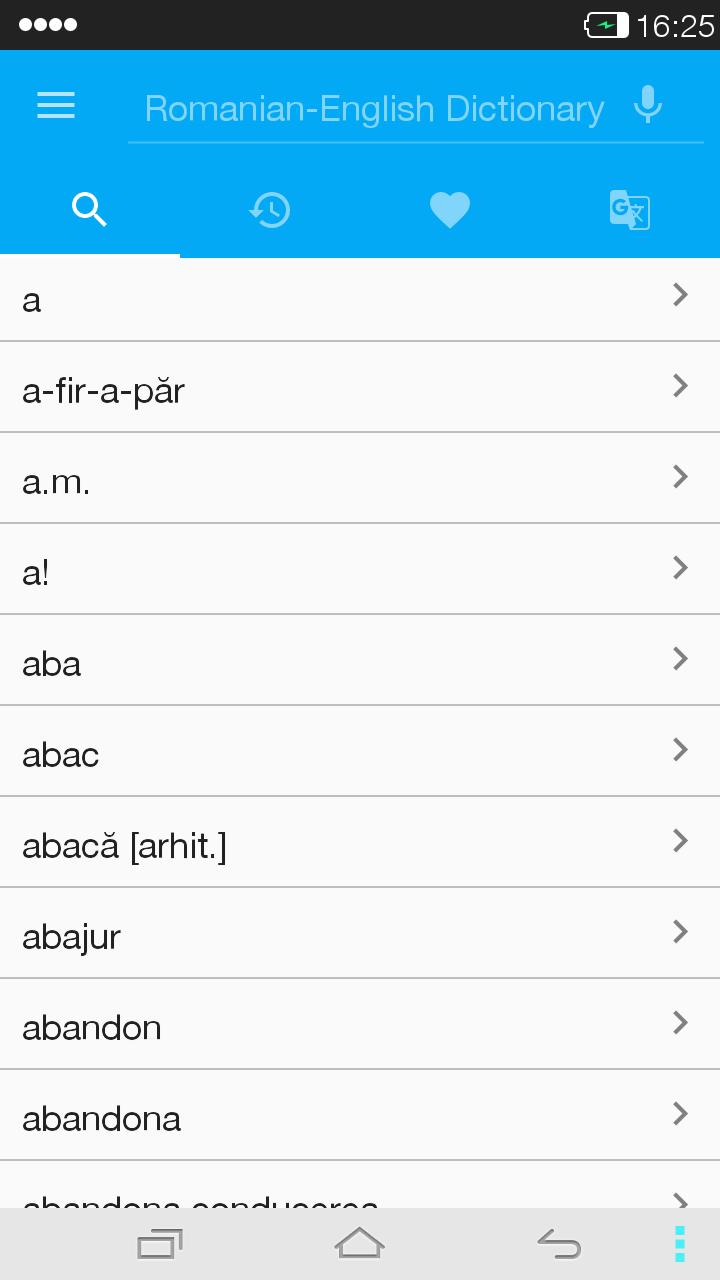Open the search tab magnifier icon

click(90, 210)
